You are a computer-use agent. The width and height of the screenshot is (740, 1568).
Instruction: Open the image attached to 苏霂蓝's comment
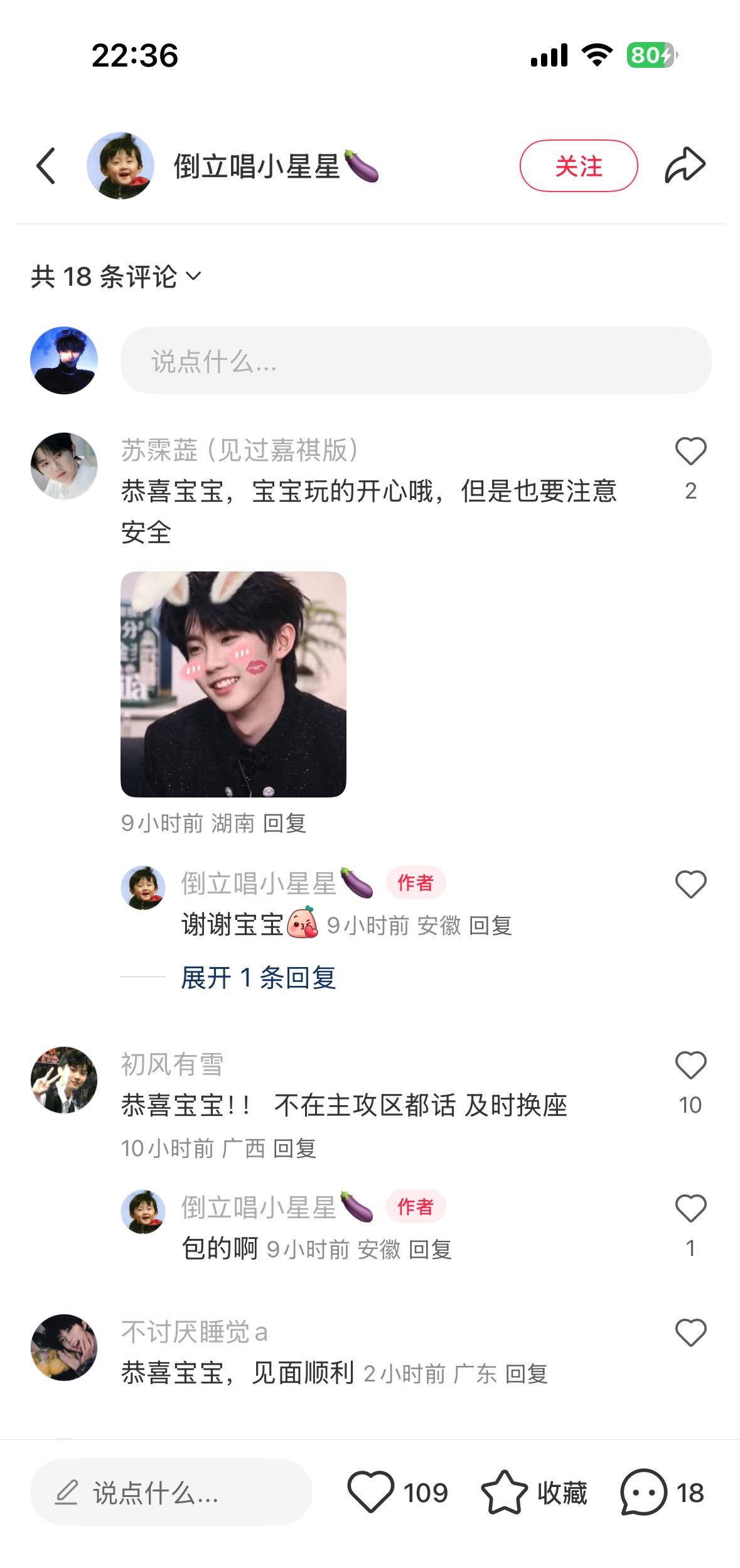click(233, 684)
